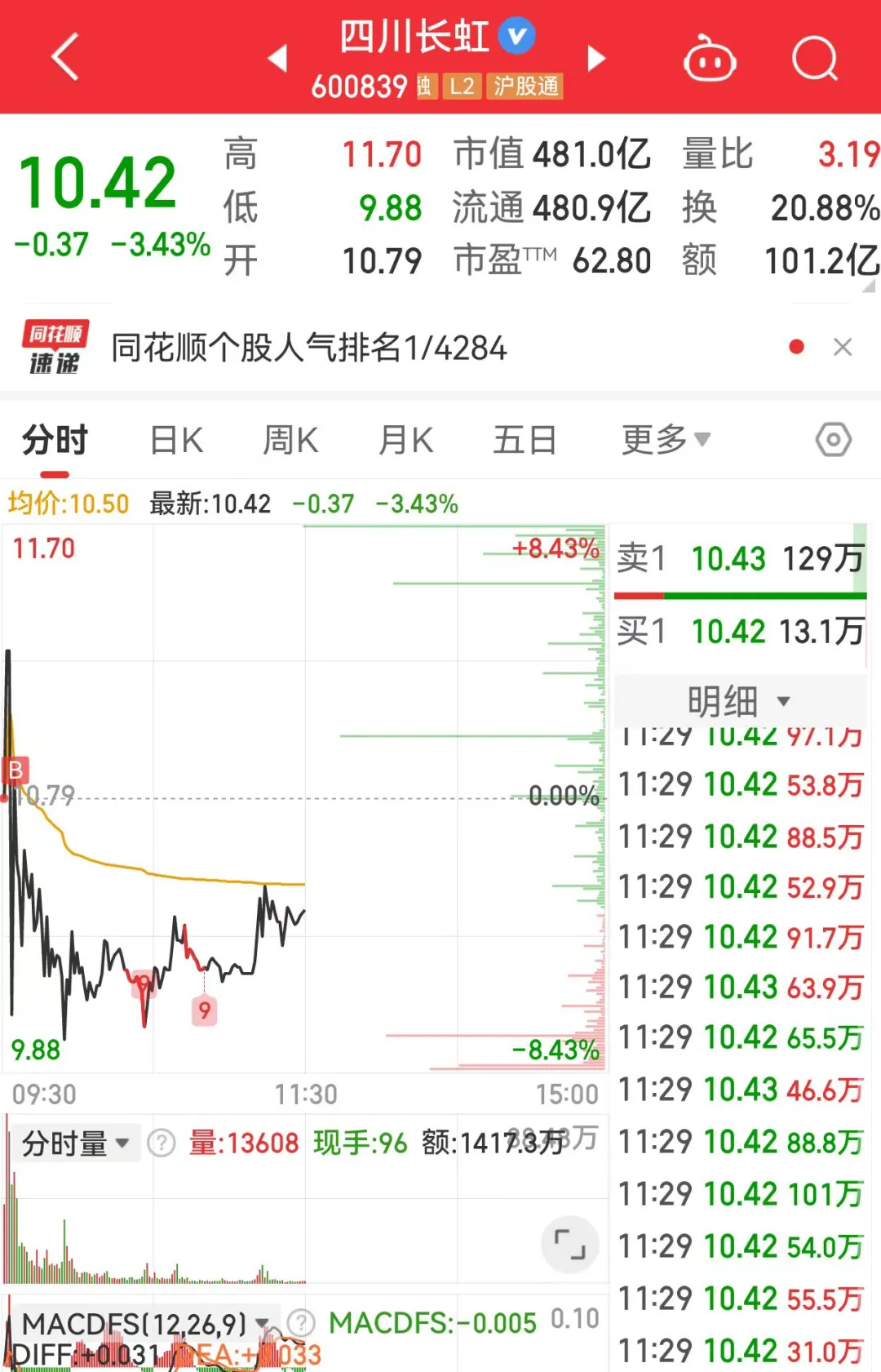This screenshot has width=881, height=1372.
Task: Show the 月K chart
Action: [405, 441]
